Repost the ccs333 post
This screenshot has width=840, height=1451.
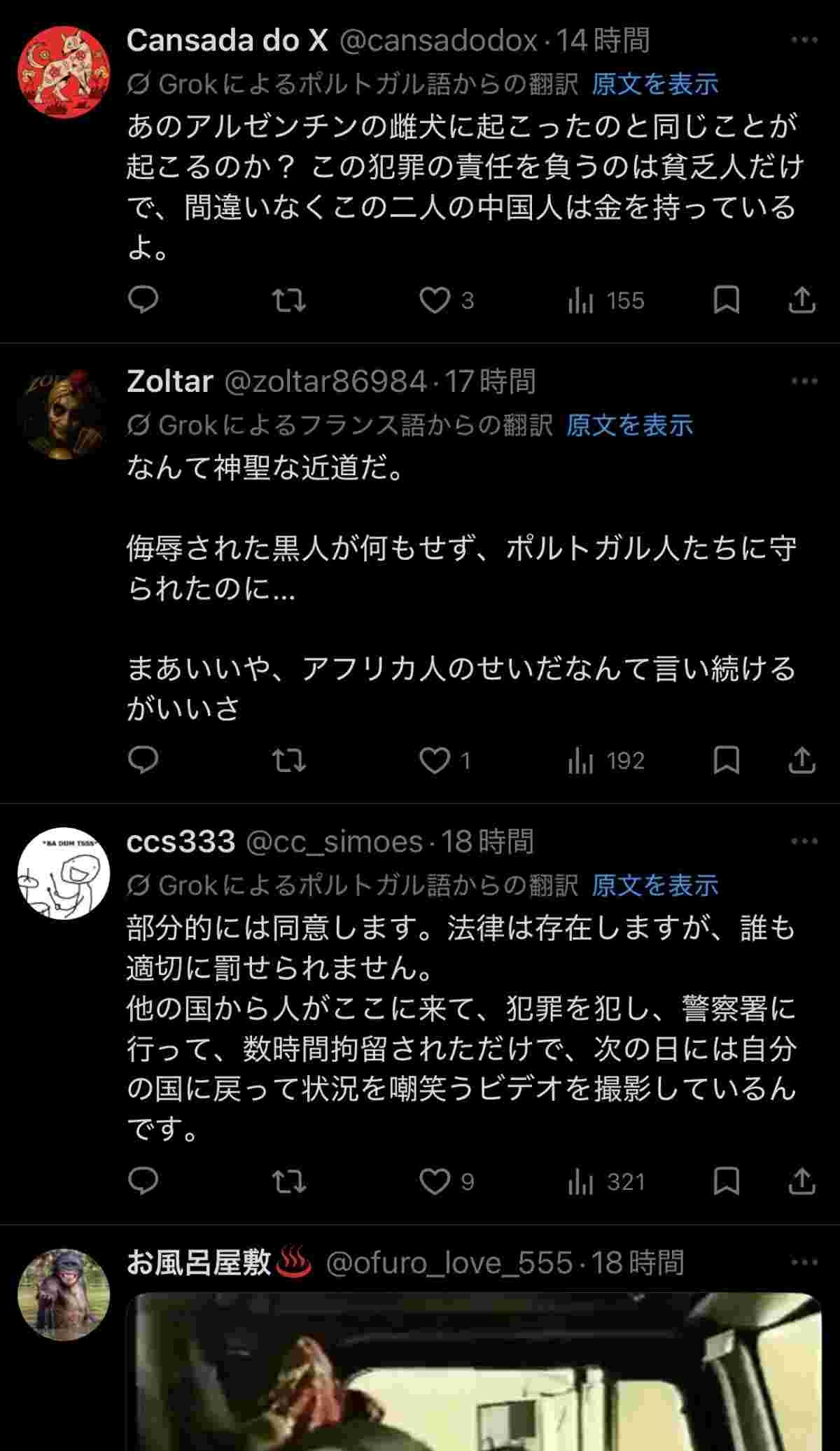[x=288, y=1182]
